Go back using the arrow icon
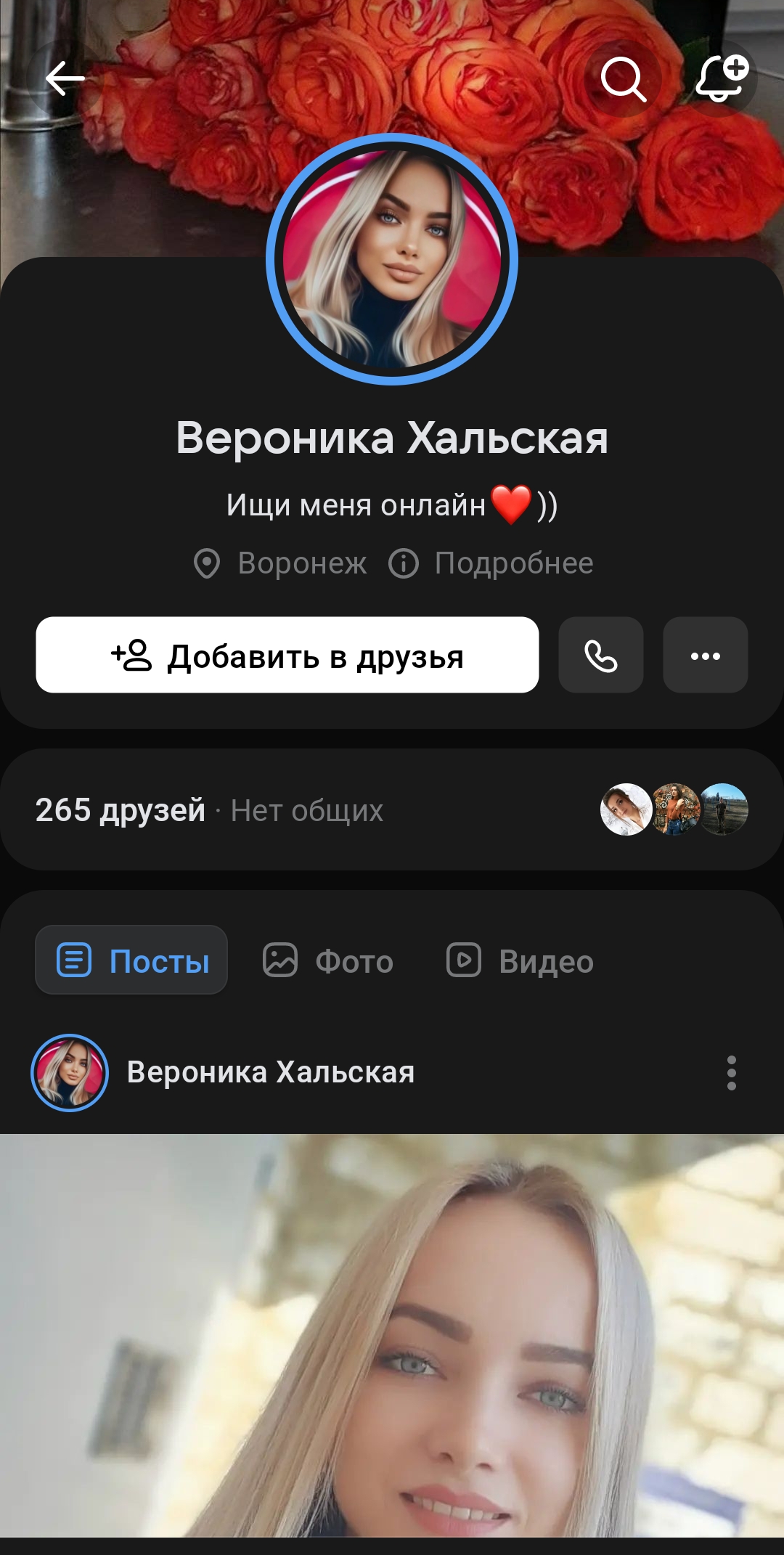This screenshot has height=1555, width=784. (64, 78)
